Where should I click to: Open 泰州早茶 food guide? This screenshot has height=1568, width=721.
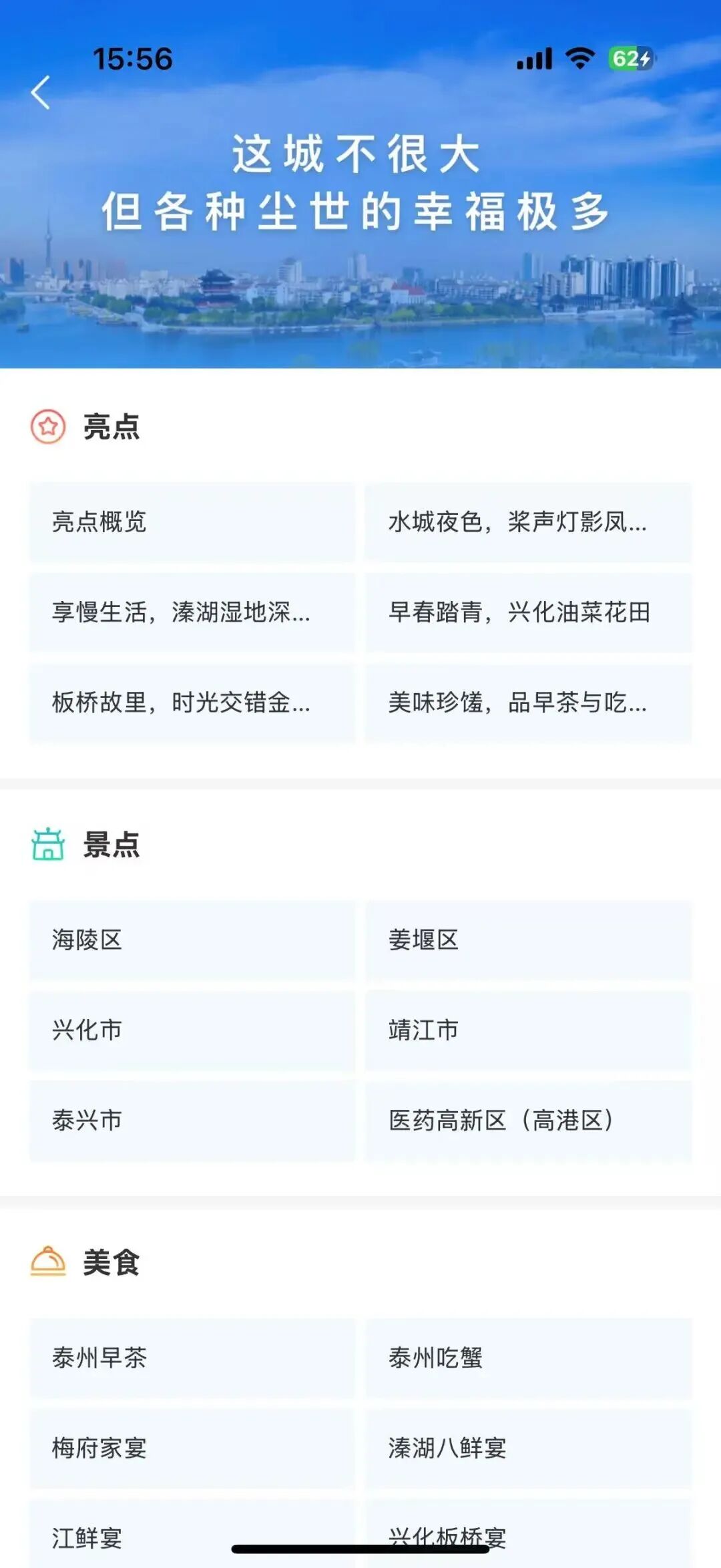coord(192,1358)
